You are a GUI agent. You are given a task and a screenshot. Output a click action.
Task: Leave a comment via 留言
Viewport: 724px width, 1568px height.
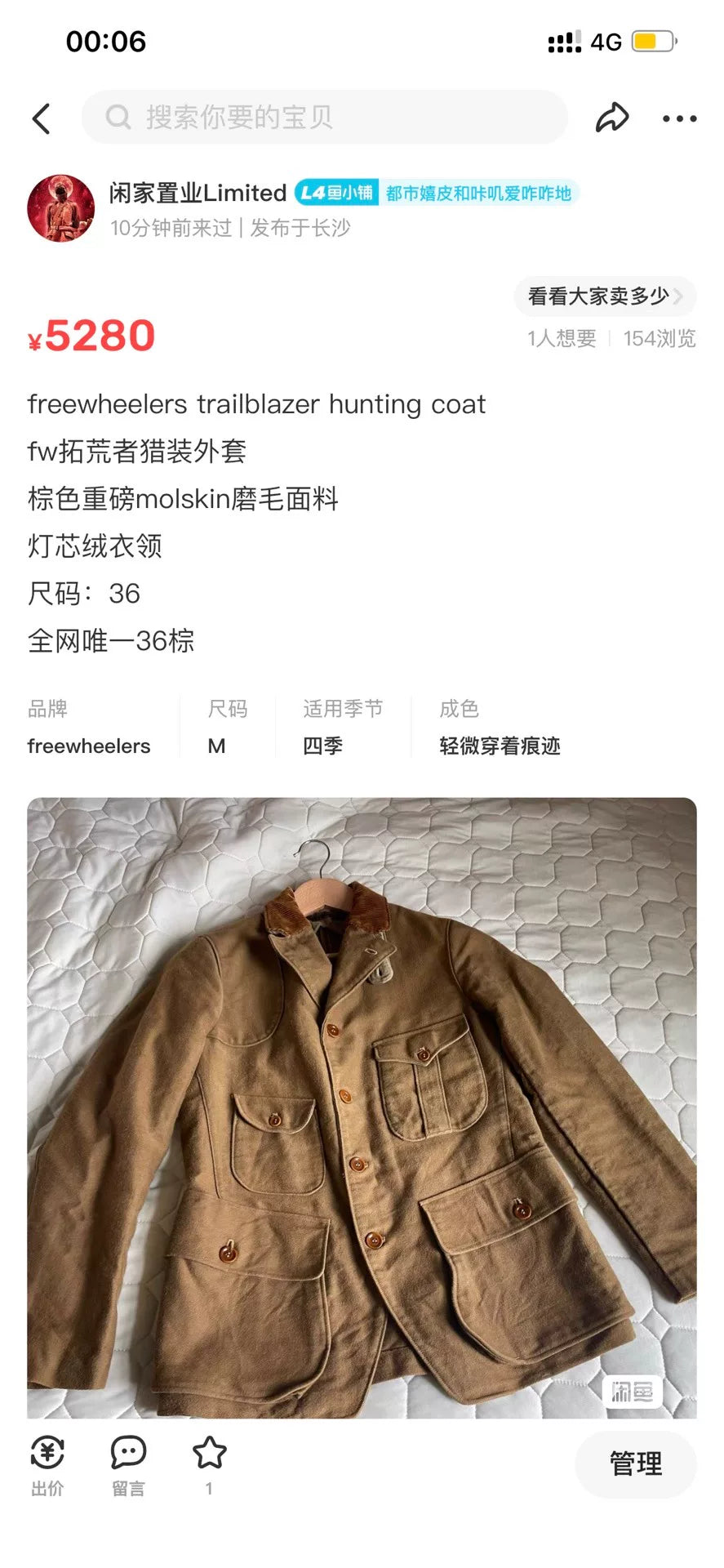coord(128,1466)
